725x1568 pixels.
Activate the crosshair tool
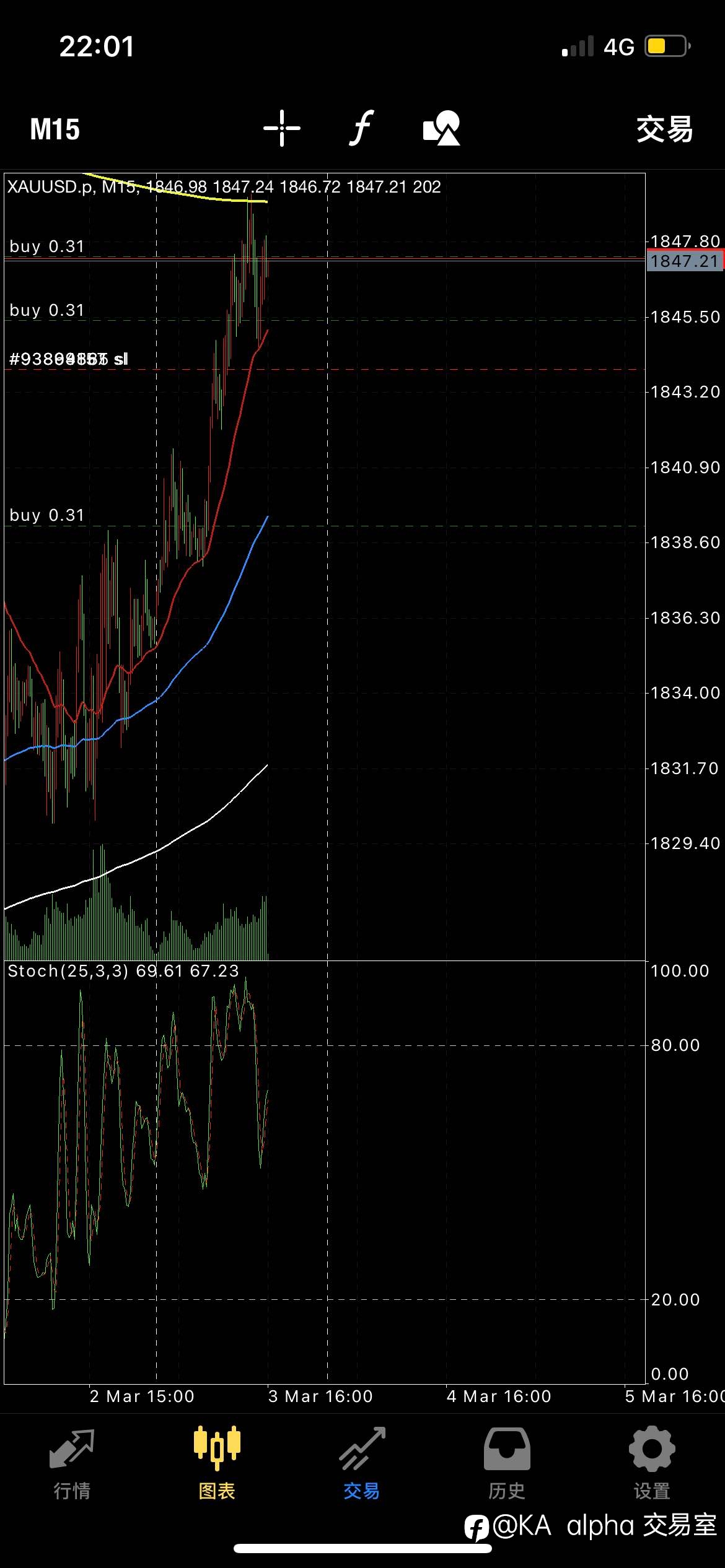(x=282, y=129)
